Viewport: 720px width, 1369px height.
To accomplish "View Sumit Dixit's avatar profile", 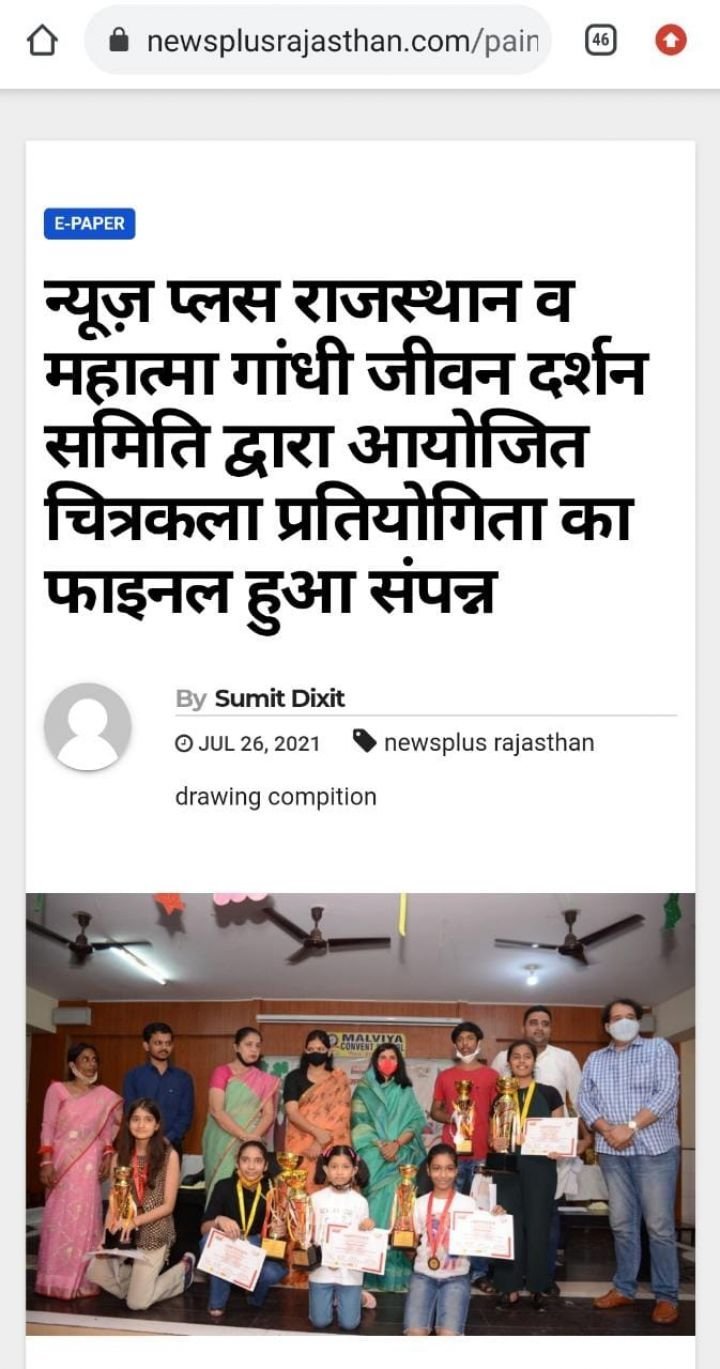I will click(x=88, y=727).
